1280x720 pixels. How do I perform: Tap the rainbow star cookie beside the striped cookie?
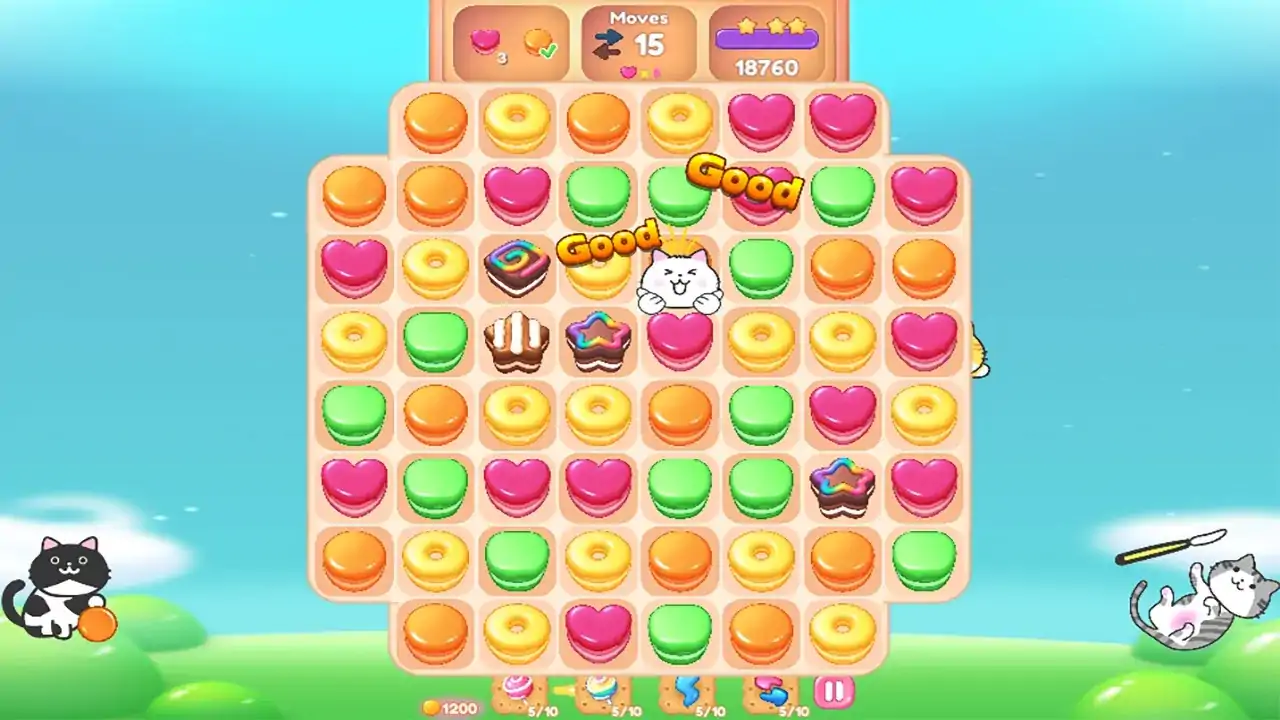(598, 340)
